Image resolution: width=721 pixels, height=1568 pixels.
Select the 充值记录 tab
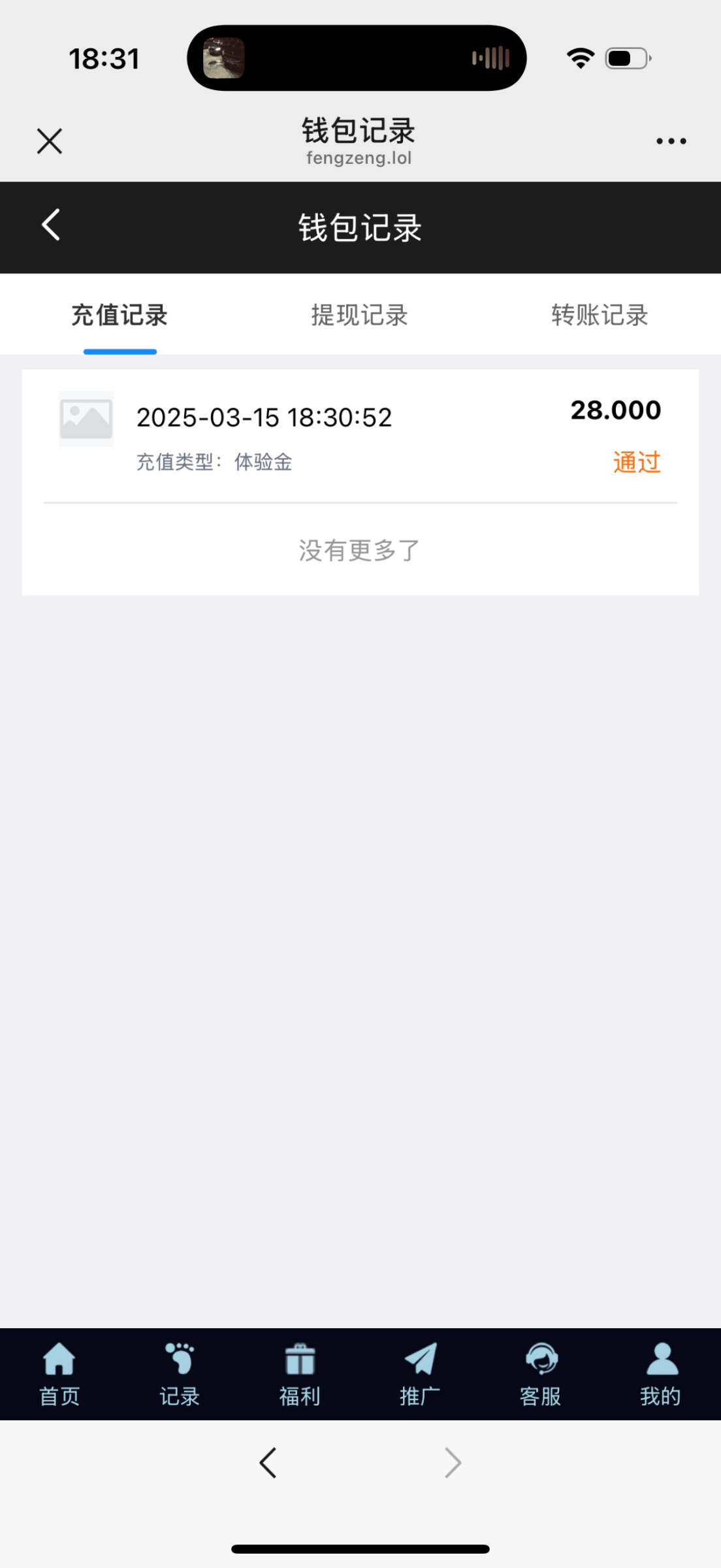pos(120,316)
